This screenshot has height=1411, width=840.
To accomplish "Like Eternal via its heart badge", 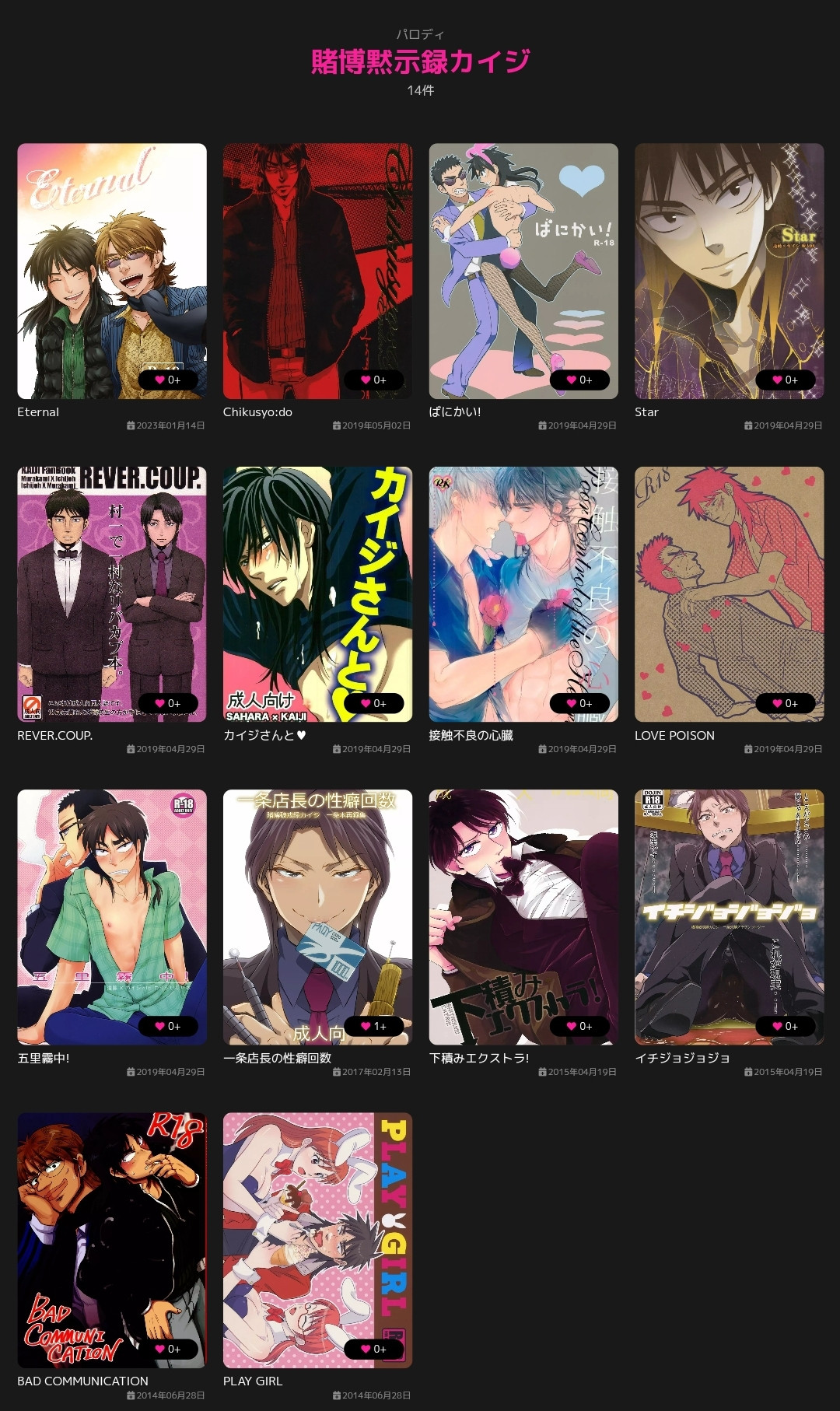I will (x=168, y=380).
